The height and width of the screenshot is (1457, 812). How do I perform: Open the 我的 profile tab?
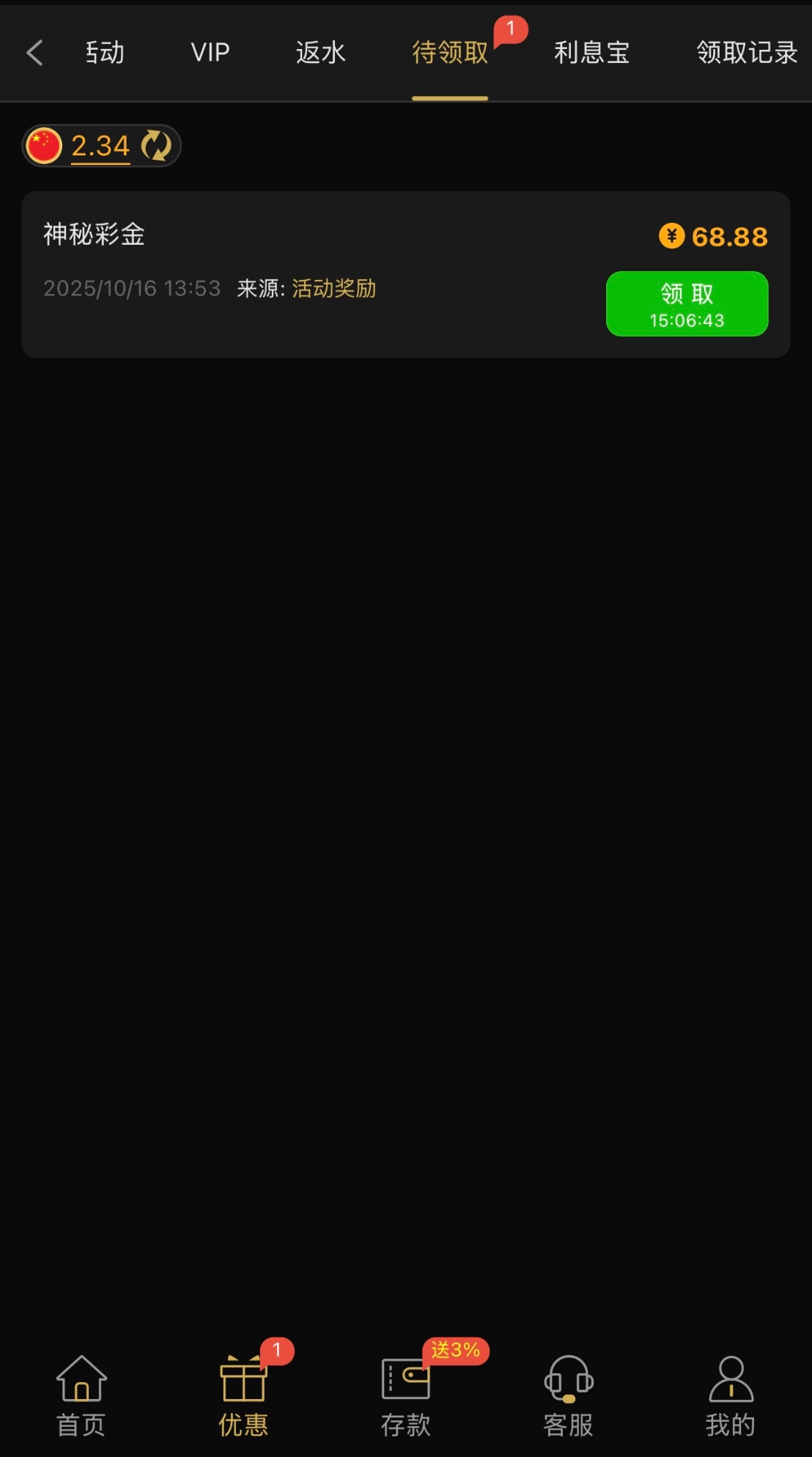tap(730, 1396)
